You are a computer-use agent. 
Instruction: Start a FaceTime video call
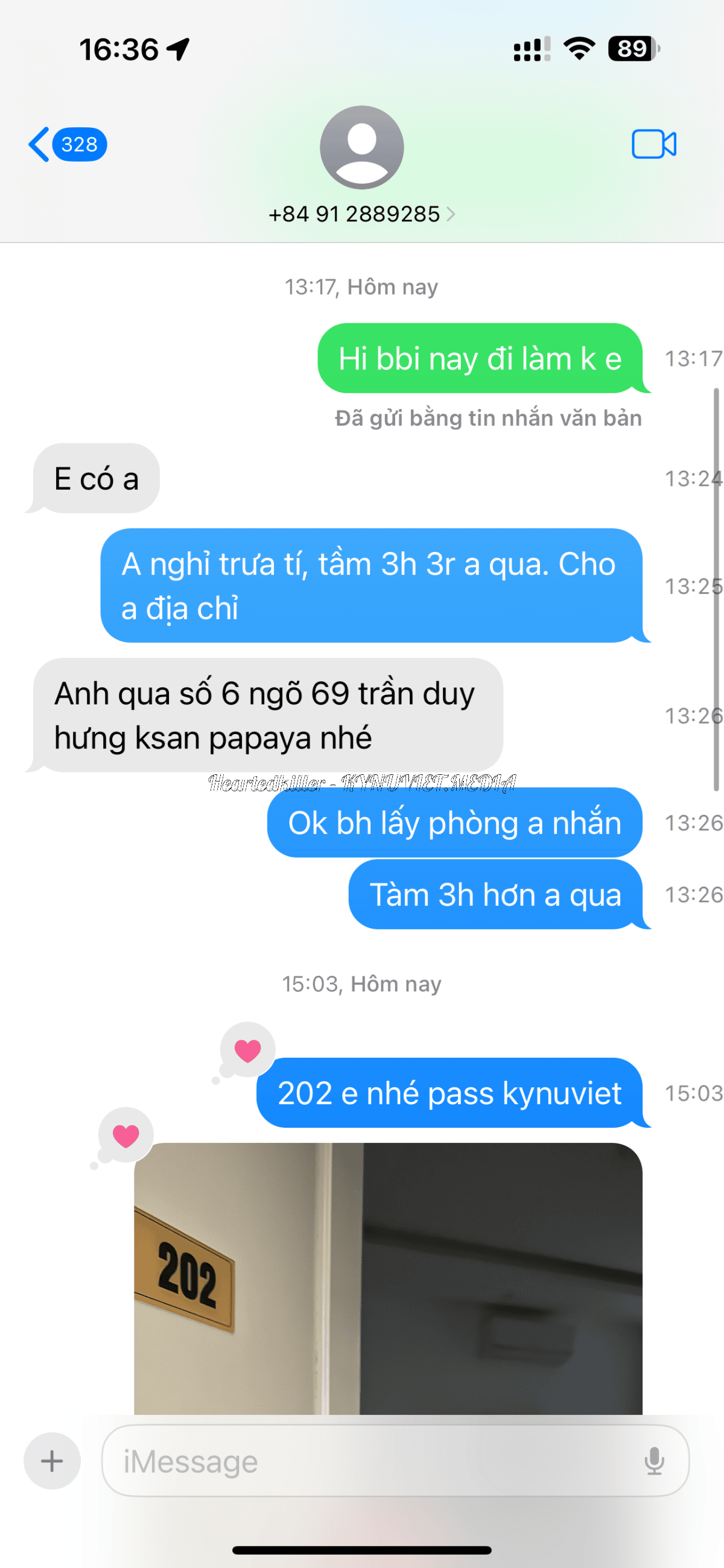(653, 145)
